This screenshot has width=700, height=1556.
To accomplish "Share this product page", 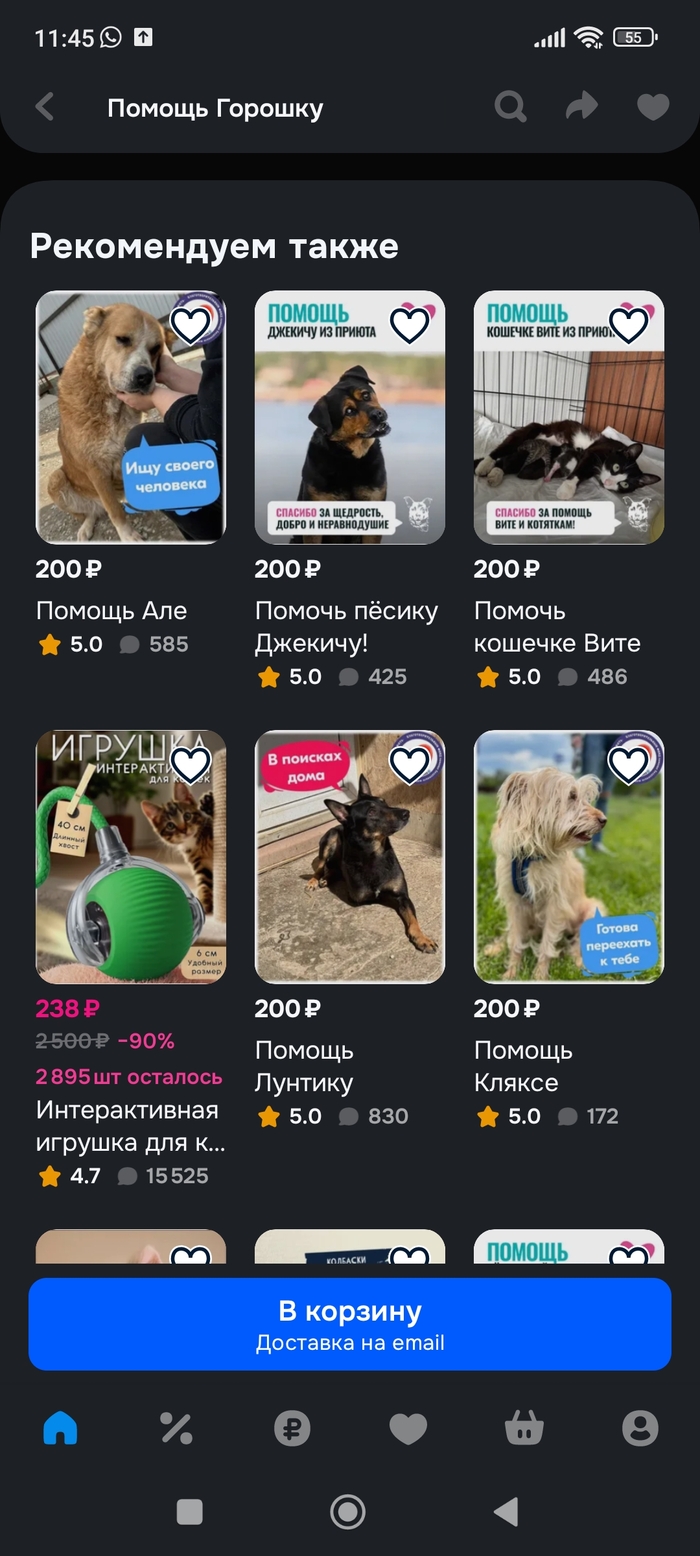I will pos(581,107).
